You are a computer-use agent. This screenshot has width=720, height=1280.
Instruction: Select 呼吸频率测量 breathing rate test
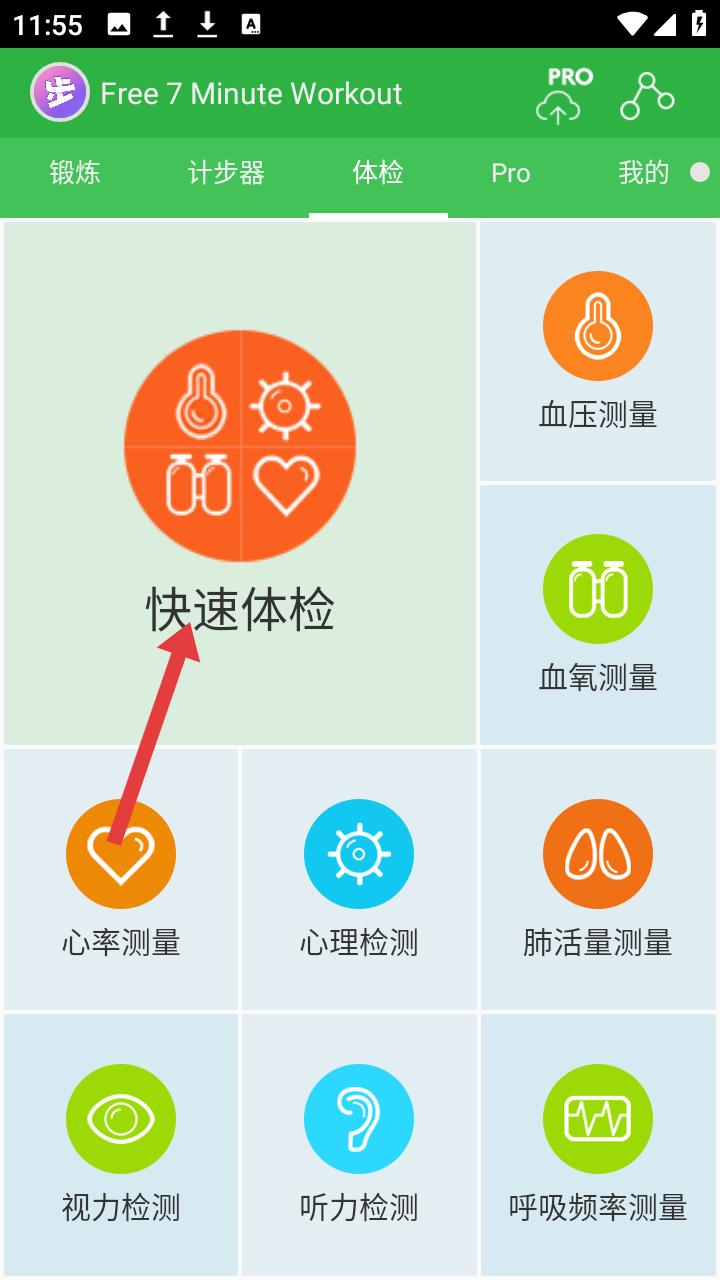pos(598,1144)
